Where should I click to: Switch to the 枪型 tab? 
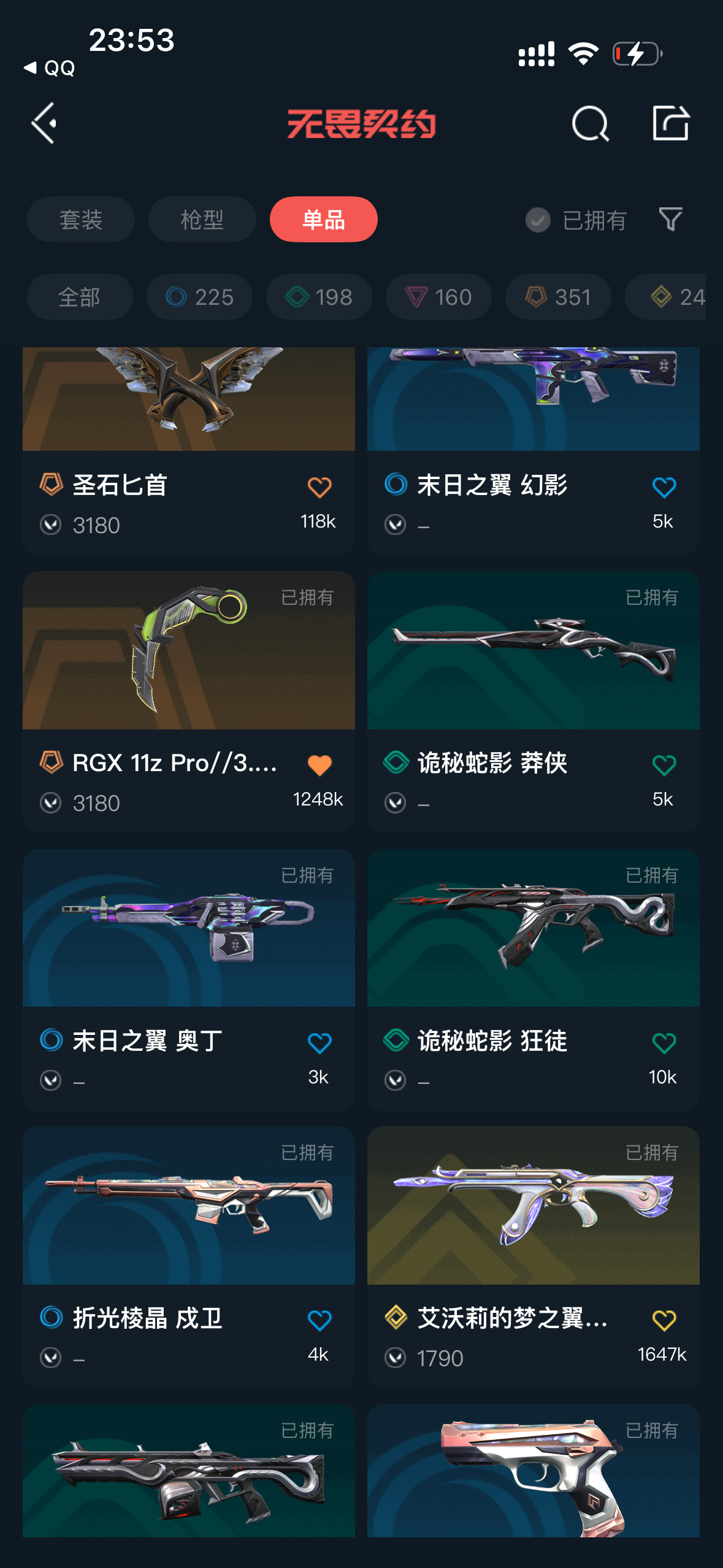tap(202, 220)
